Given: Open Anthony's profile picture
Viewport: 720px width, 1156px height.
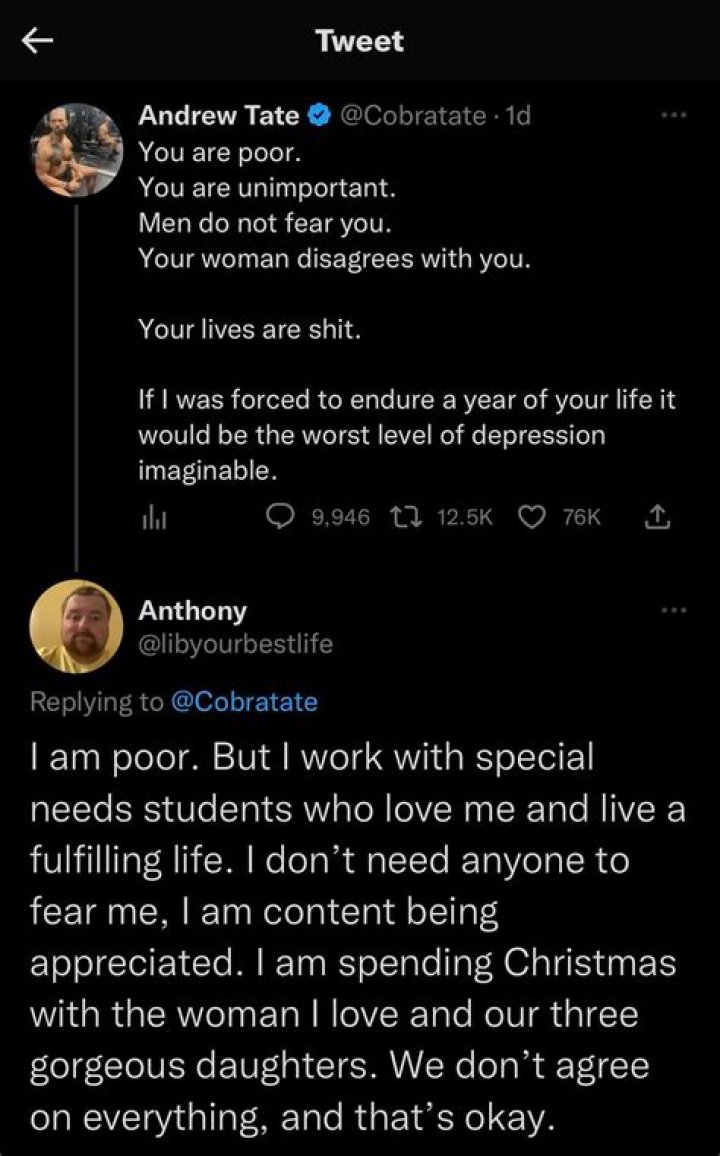Looking at the screenshot, I should [x=77, y=626].
